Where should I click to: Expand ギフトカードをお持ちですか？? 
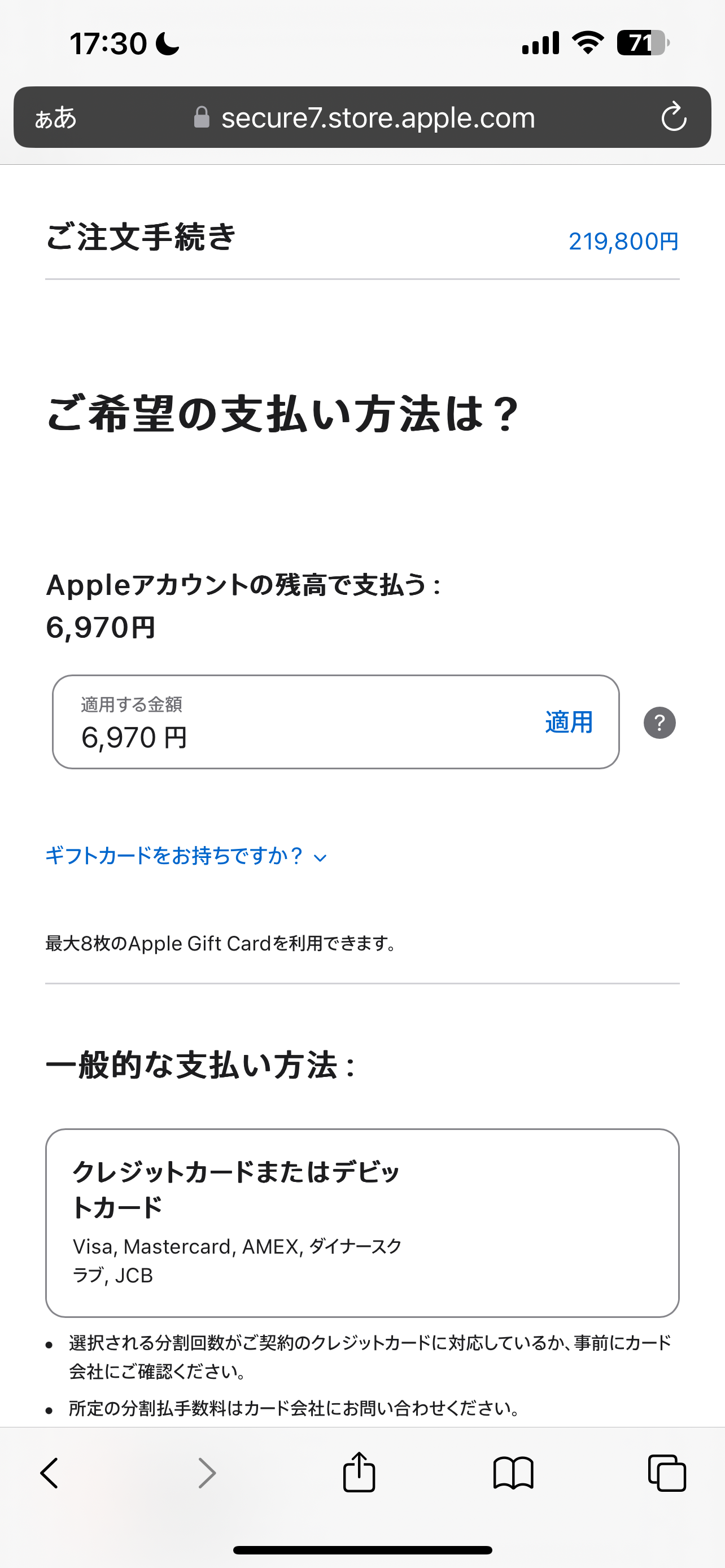pyautogui.click(x=186, y=856)
